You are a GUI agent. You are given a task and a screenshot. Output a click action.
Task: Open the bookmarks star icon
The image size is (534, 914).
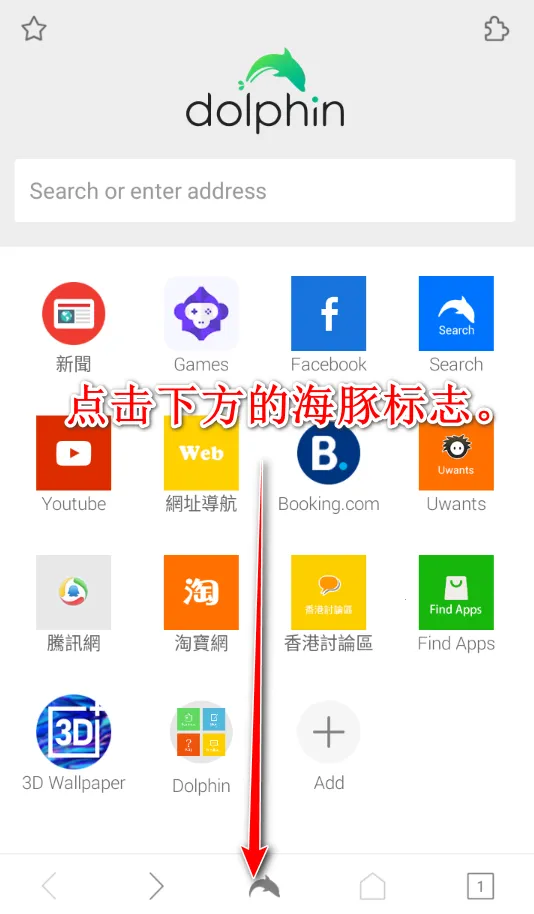[34, 29]
